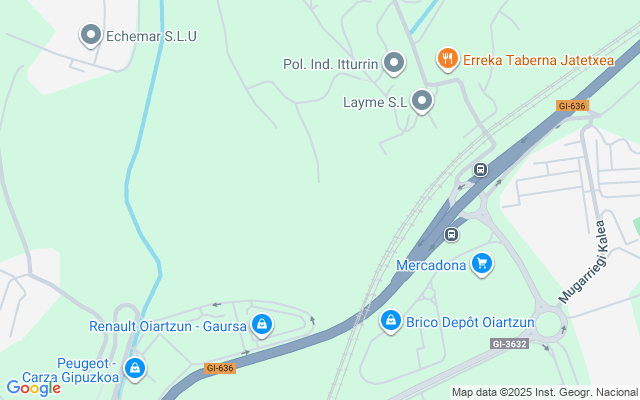This screenshot has height=400, width=640.
Task: Open the Echemar S.L.U place marker
Action: point(90,36)
